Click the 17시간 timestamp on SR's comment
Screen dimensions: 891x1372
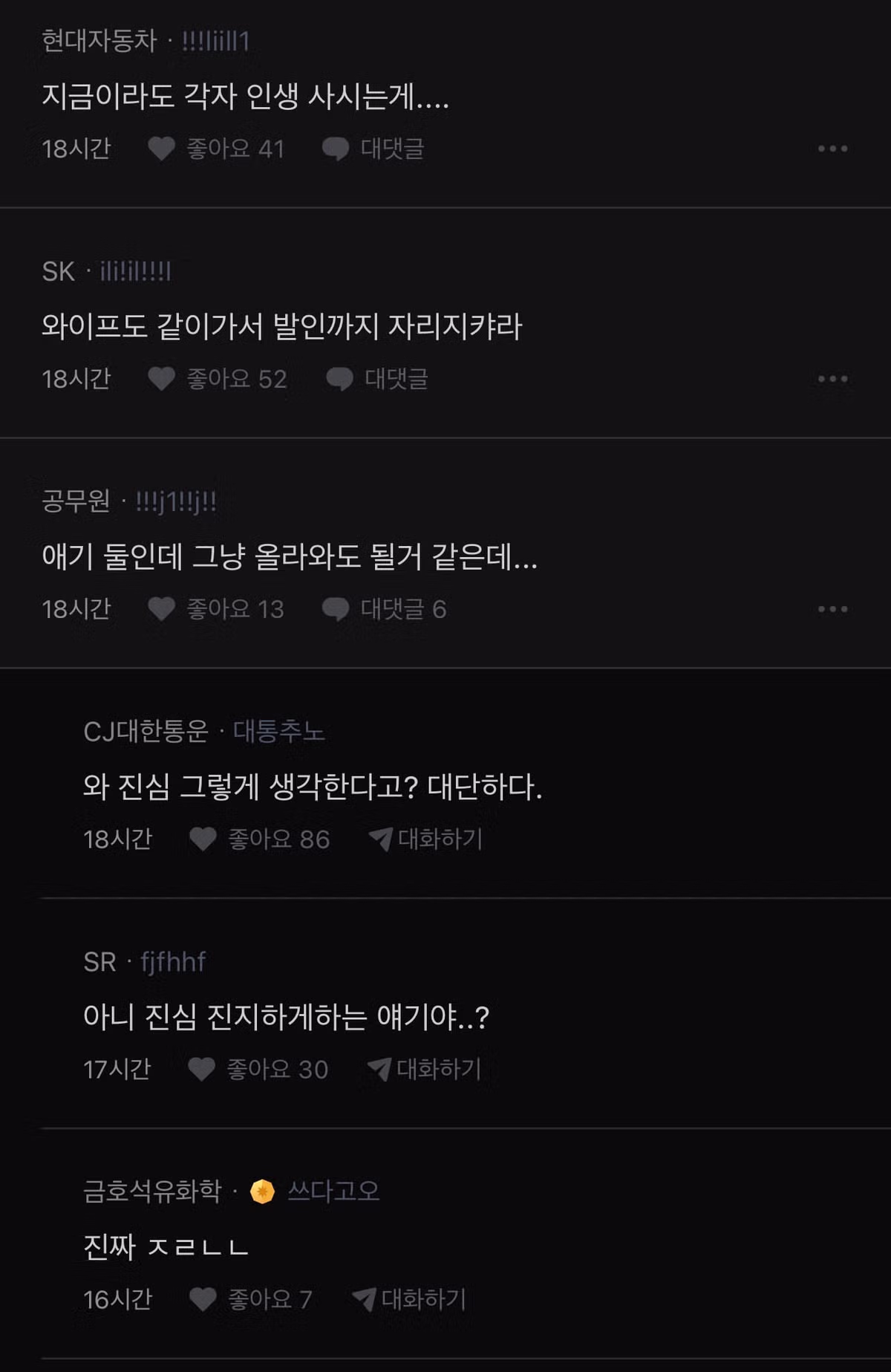(117, 1068)
